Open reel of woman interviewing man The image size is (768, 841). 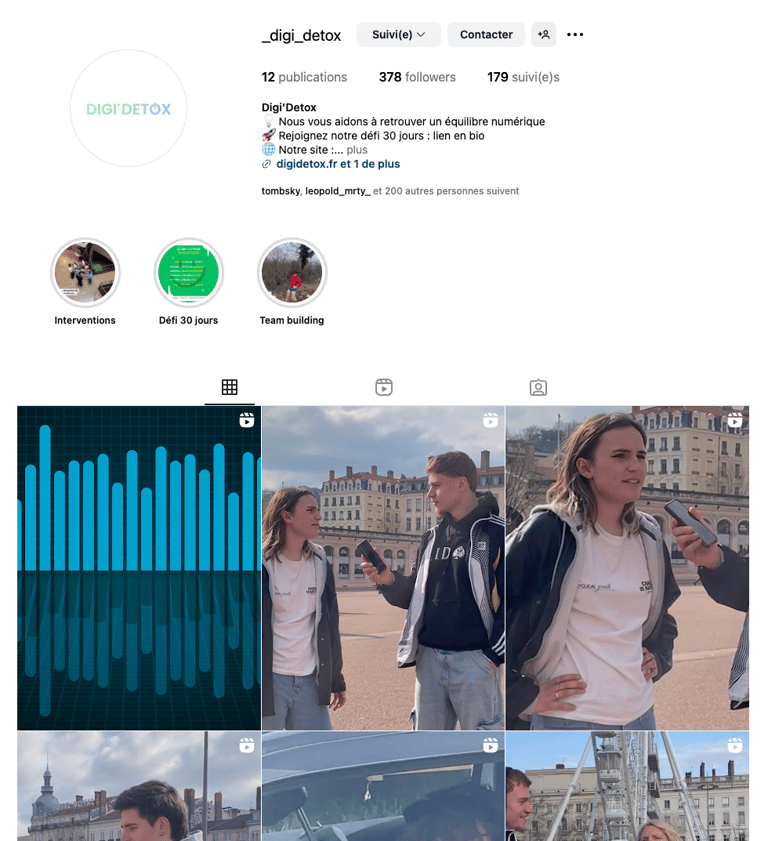(x=383, y=567)
